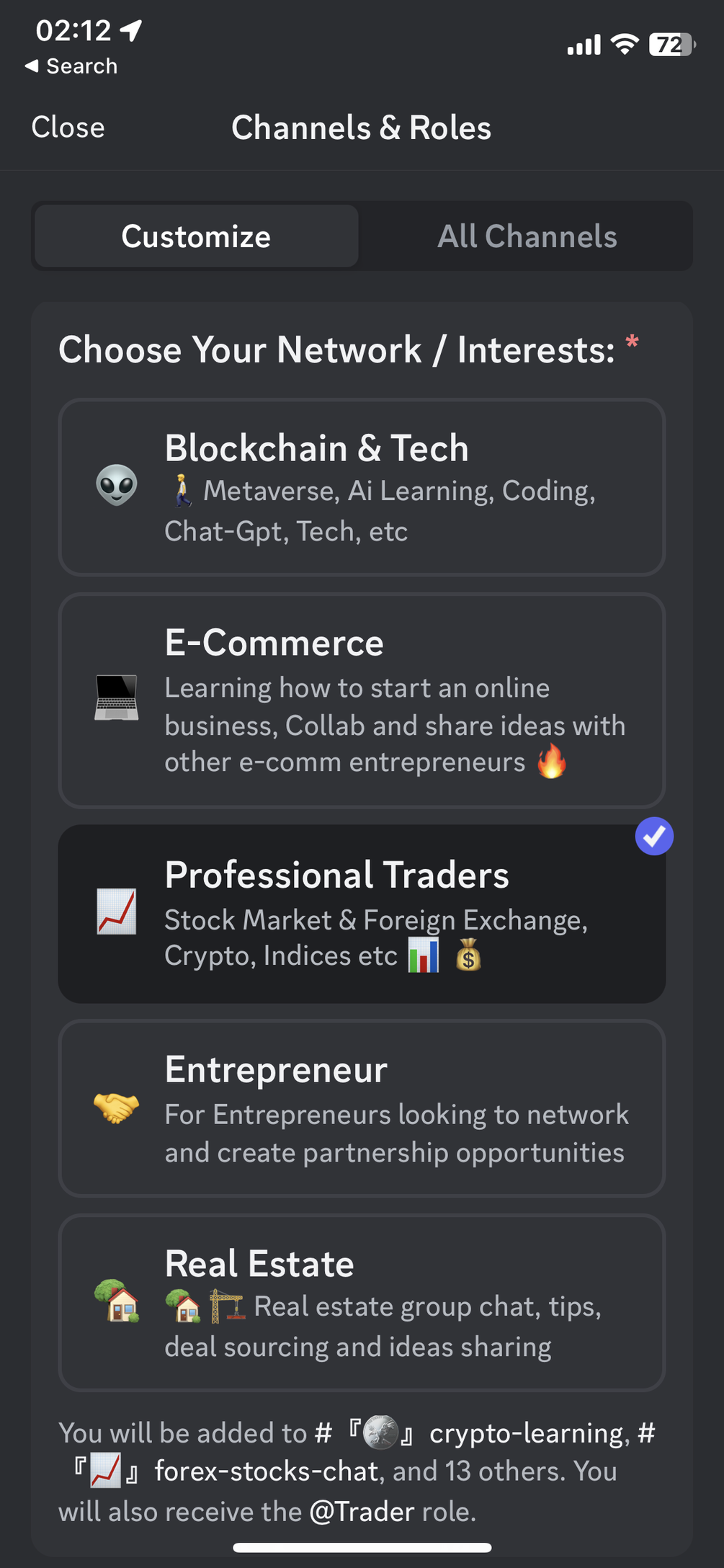This screenshot has height=1568, width=724.
Task: Choose the Blockchain & Tech interest
Action: click(x=362, y=487)
